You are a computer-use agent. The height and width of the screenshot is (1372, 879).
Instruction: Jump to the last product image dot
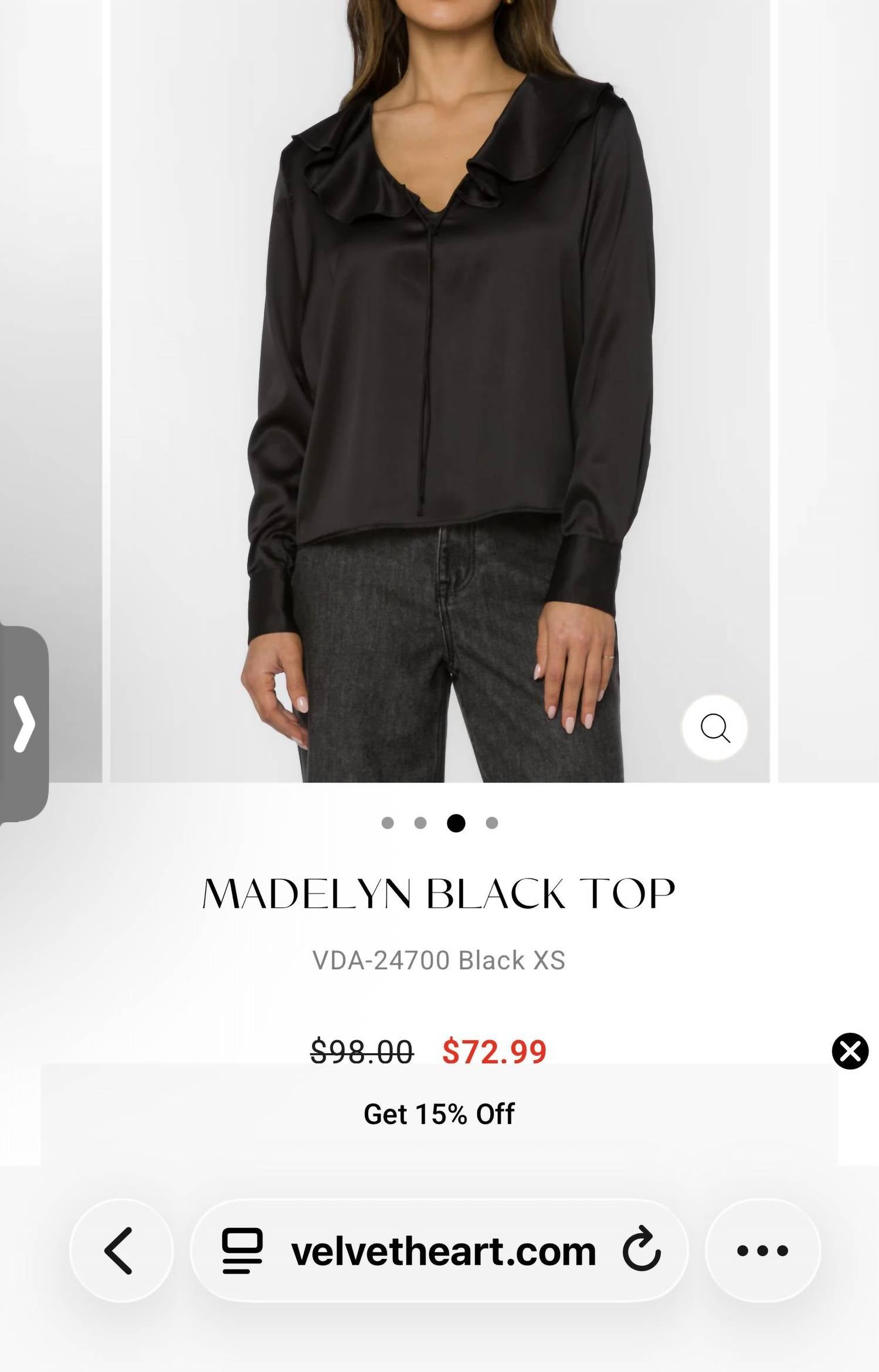tap(492, 823)
